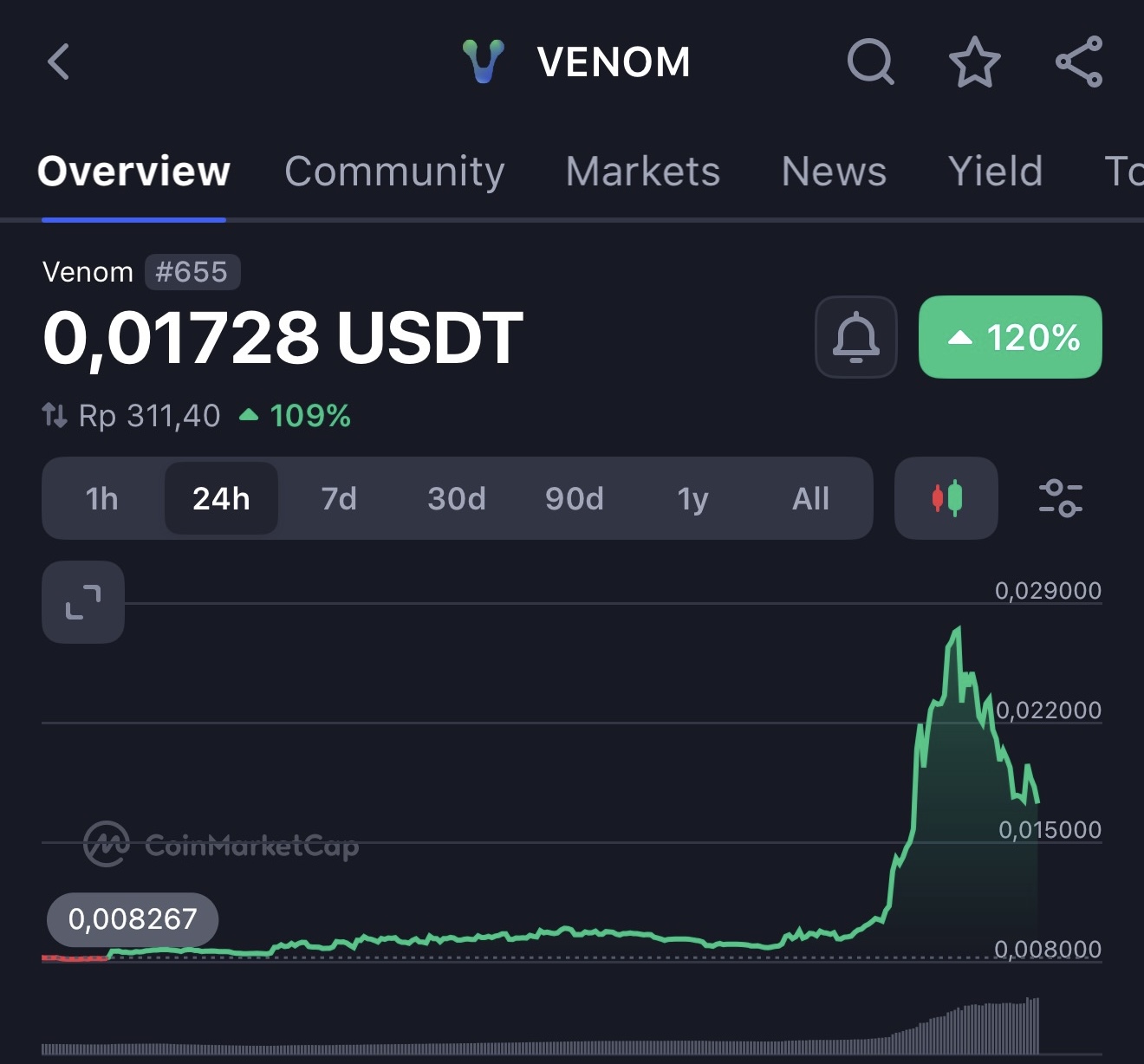The width and height of the screenshot is (1144, 1064).
Task: Open the News tab
Action: (834, 172)
